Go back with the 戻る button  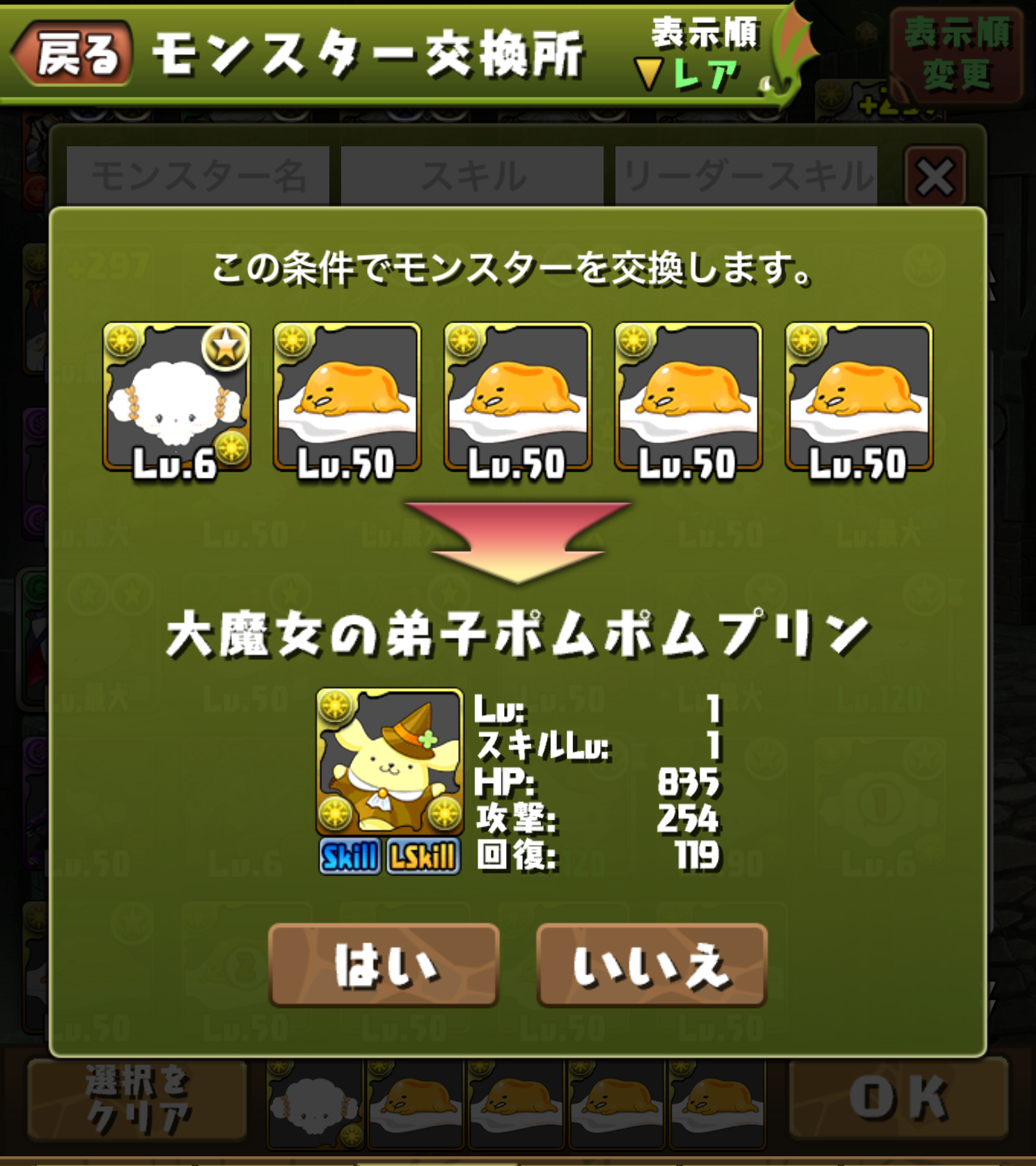pos(73,54)
